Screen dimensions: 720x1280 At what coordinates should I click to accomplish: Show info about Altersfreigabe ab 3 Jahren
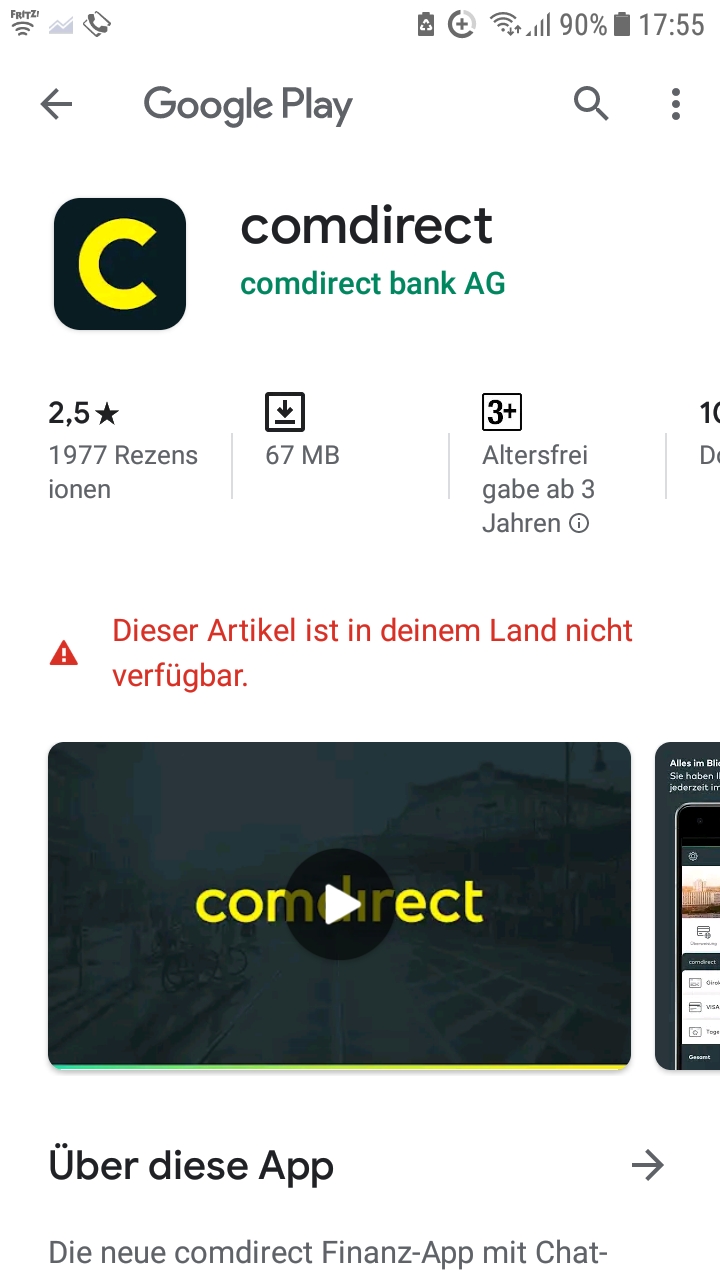point(579,523)
